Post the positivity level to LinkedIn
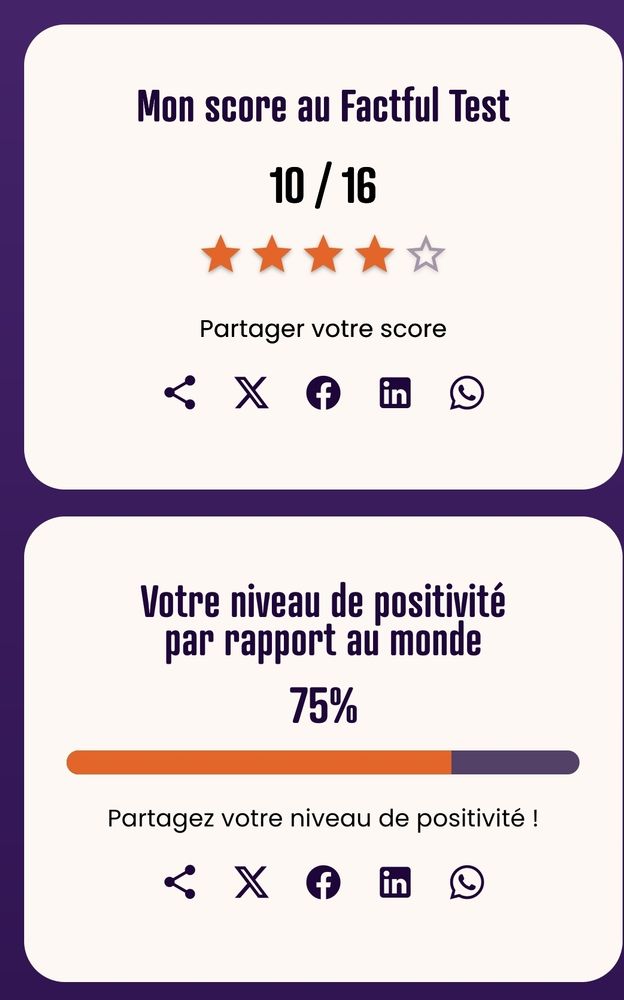 coord(395,882)
